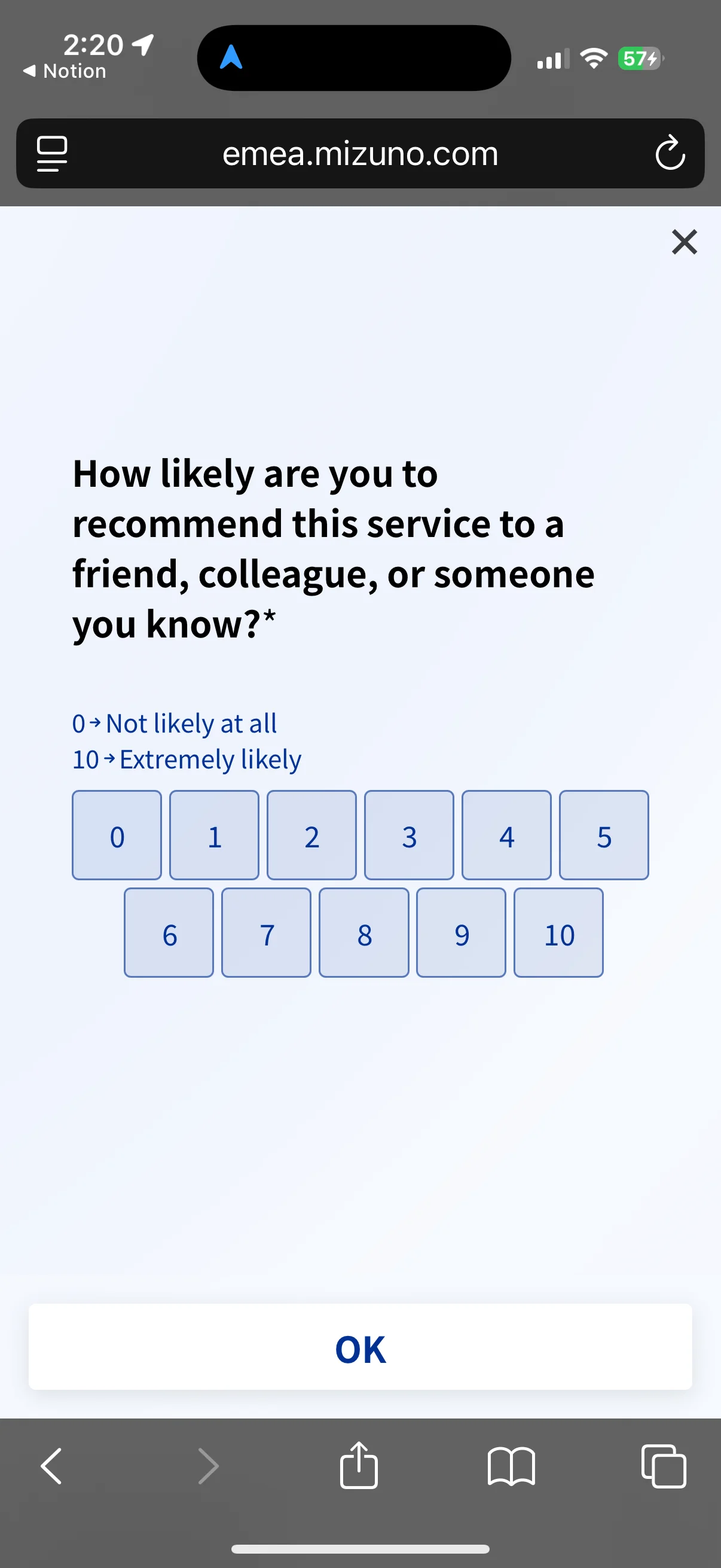Choose rating 1
721x1568 pixels.
point(214,835)
